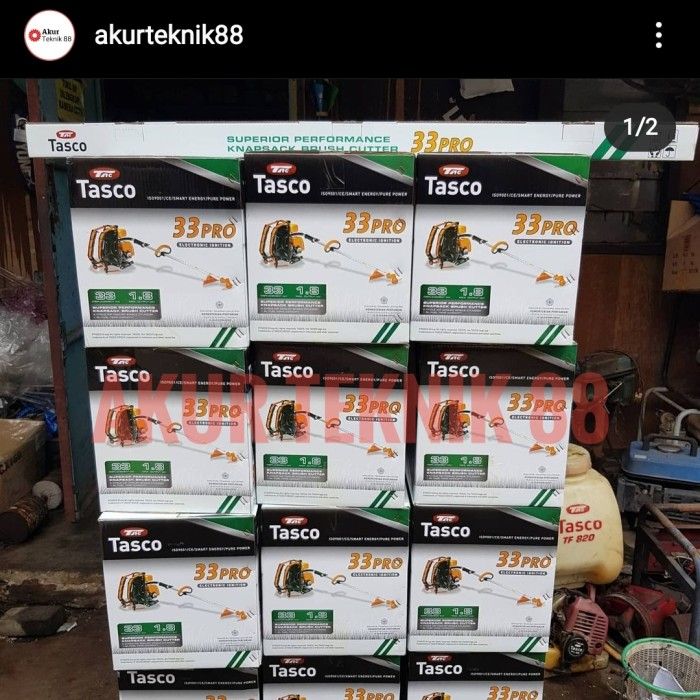This screenshot has height=700, width=700.
Task: Open akurteknik88 profile avatar
Action: pyautogui.click(x=49, y=36)
